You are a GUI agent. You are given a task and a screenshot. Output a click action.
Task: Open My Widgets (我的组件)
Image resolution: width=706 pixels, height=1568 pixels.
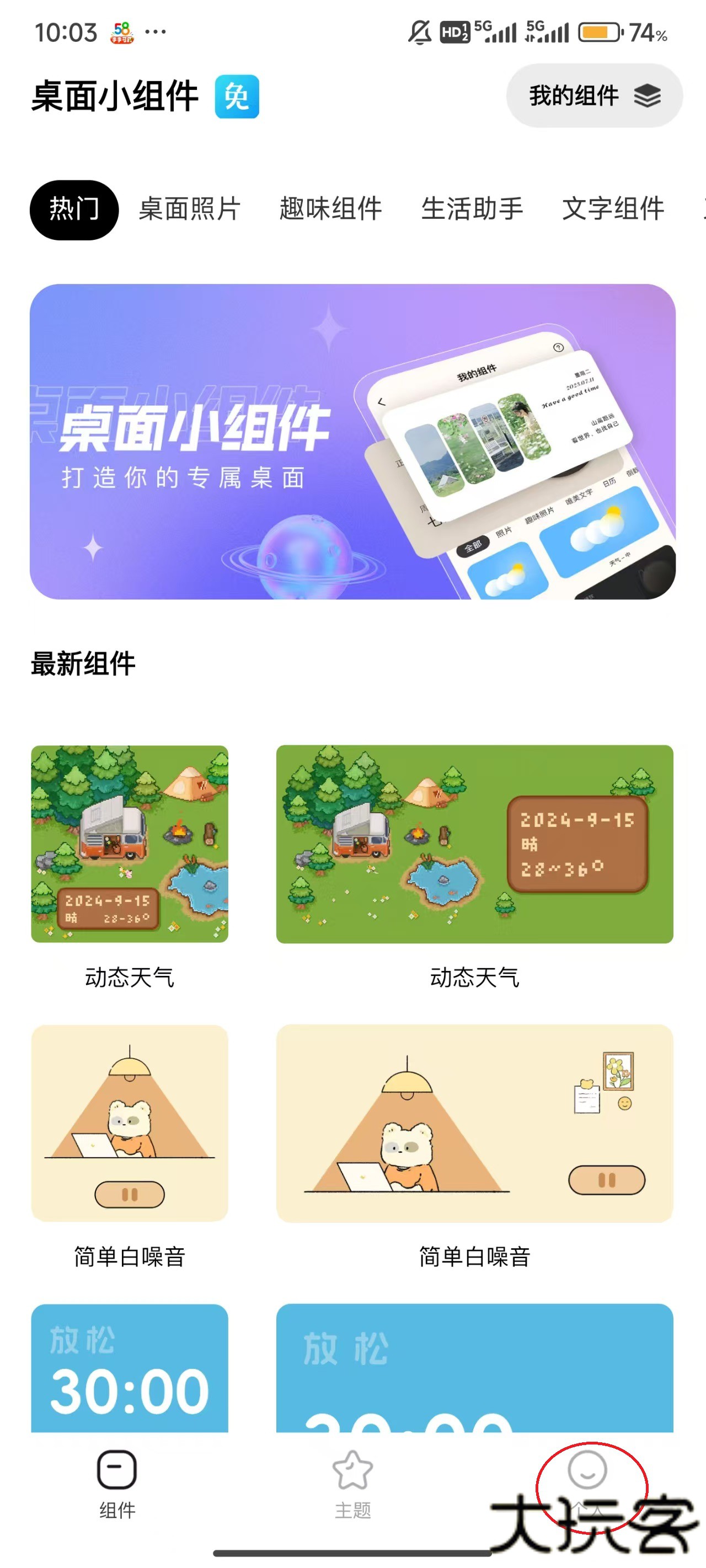tap(593, 96)
